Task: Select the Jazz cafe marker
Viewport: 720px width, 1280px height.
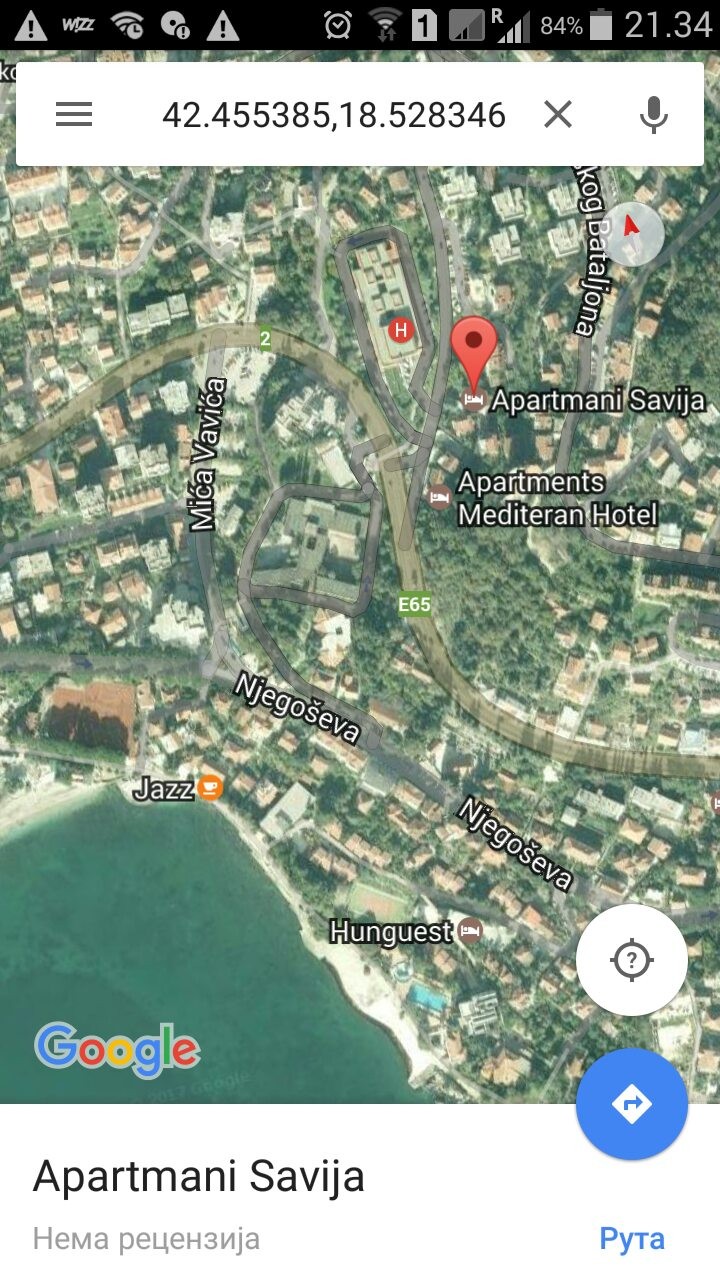Action: pyautogui.click(x=210, y=787)
